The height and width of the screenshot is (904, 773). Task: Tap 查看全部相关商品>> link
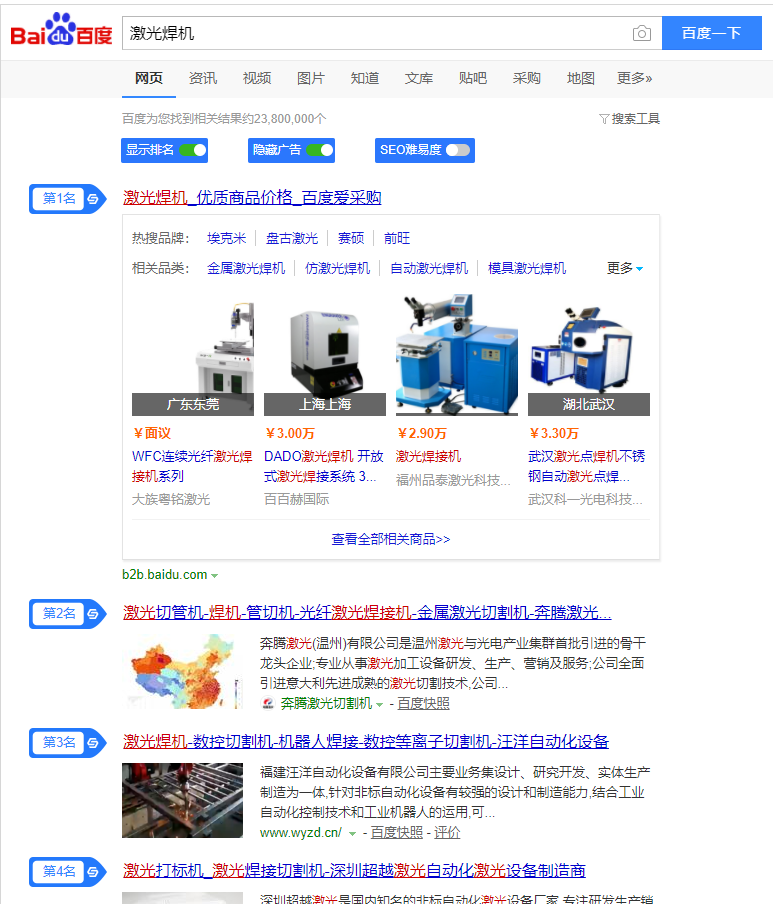391,539
